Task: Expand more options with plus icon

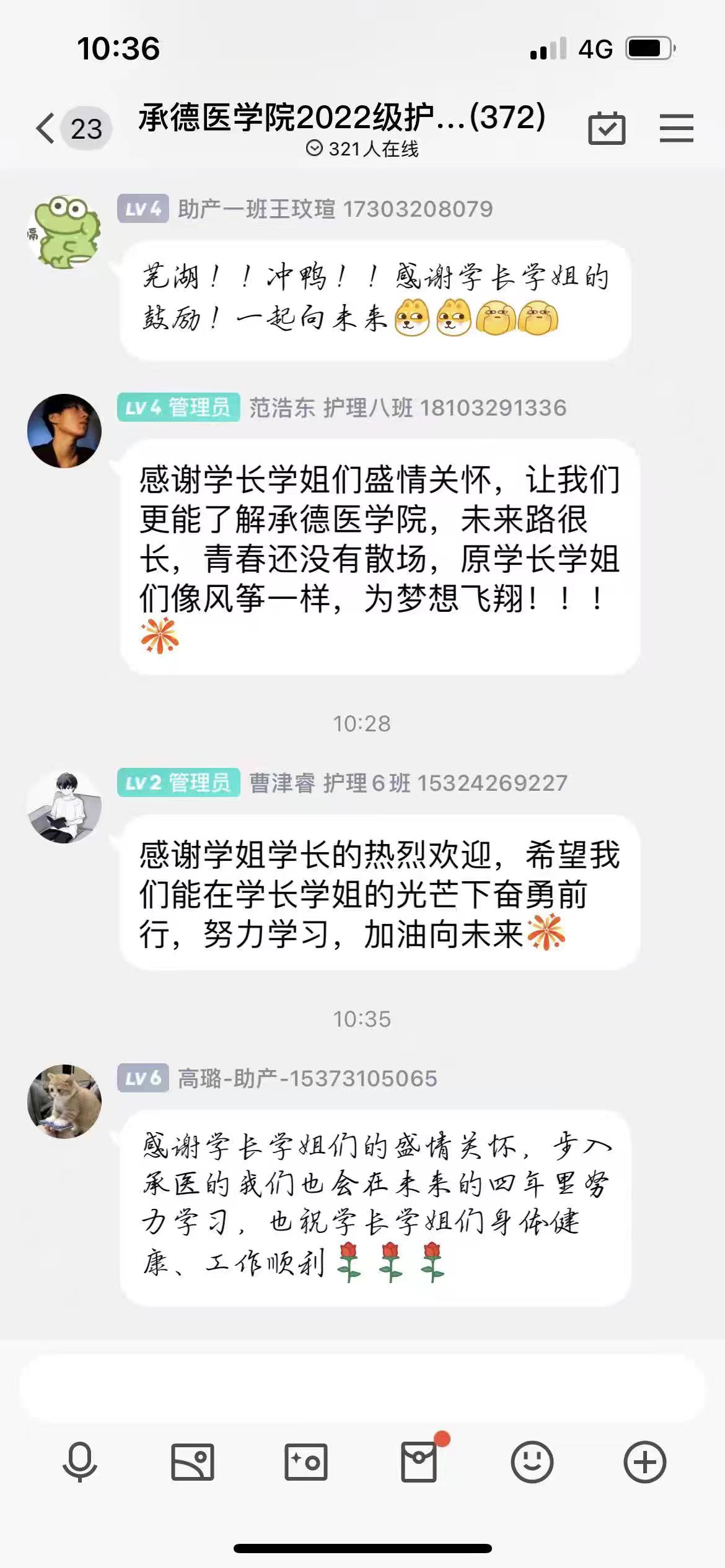Action: click(x=644, y=1462)
